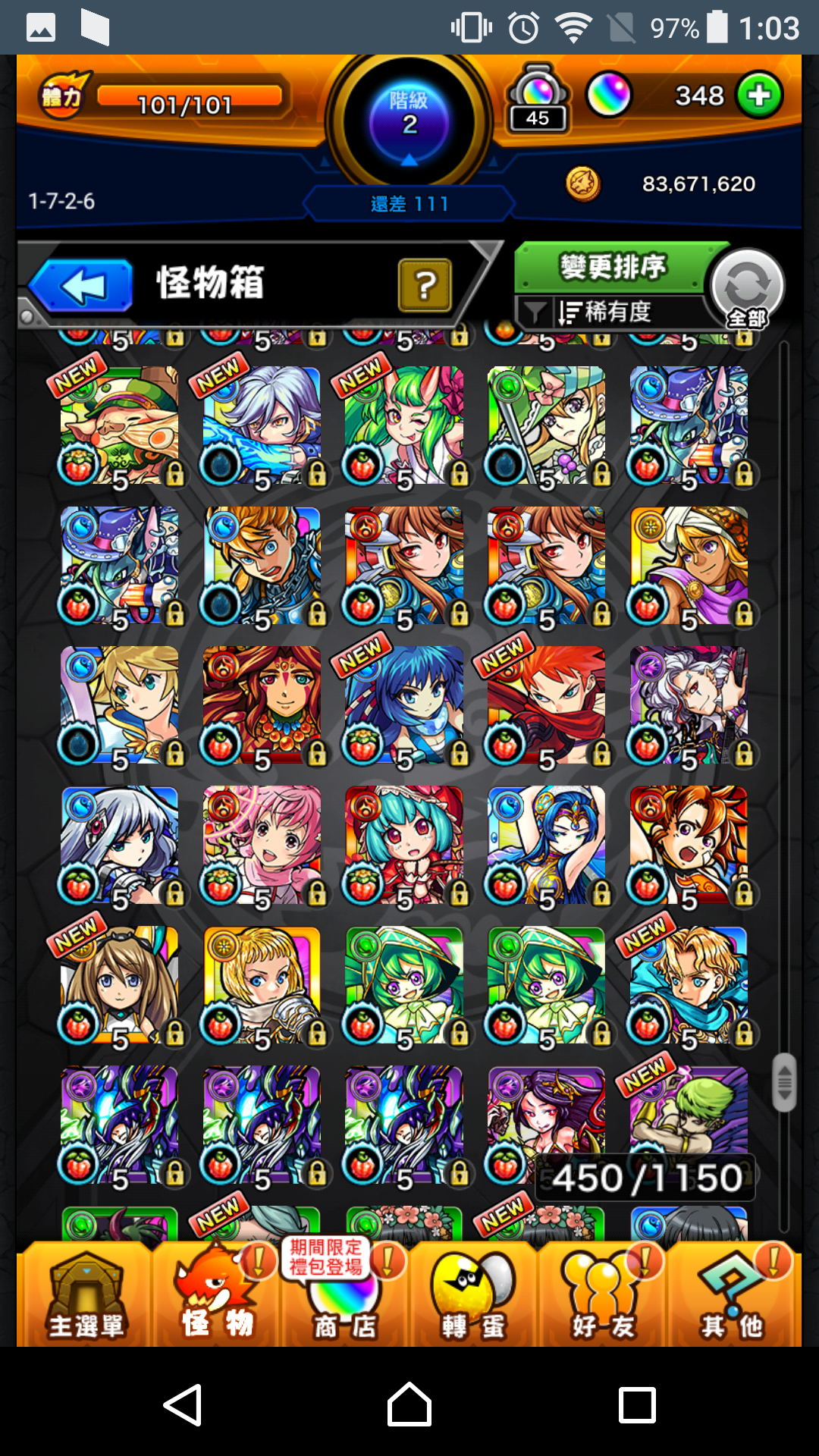Image resolution: width=819 pixels, height=1456 pixels.
Task: Add orbs with the green plus button
Action: pyautogui.click(x=760, y=96)
